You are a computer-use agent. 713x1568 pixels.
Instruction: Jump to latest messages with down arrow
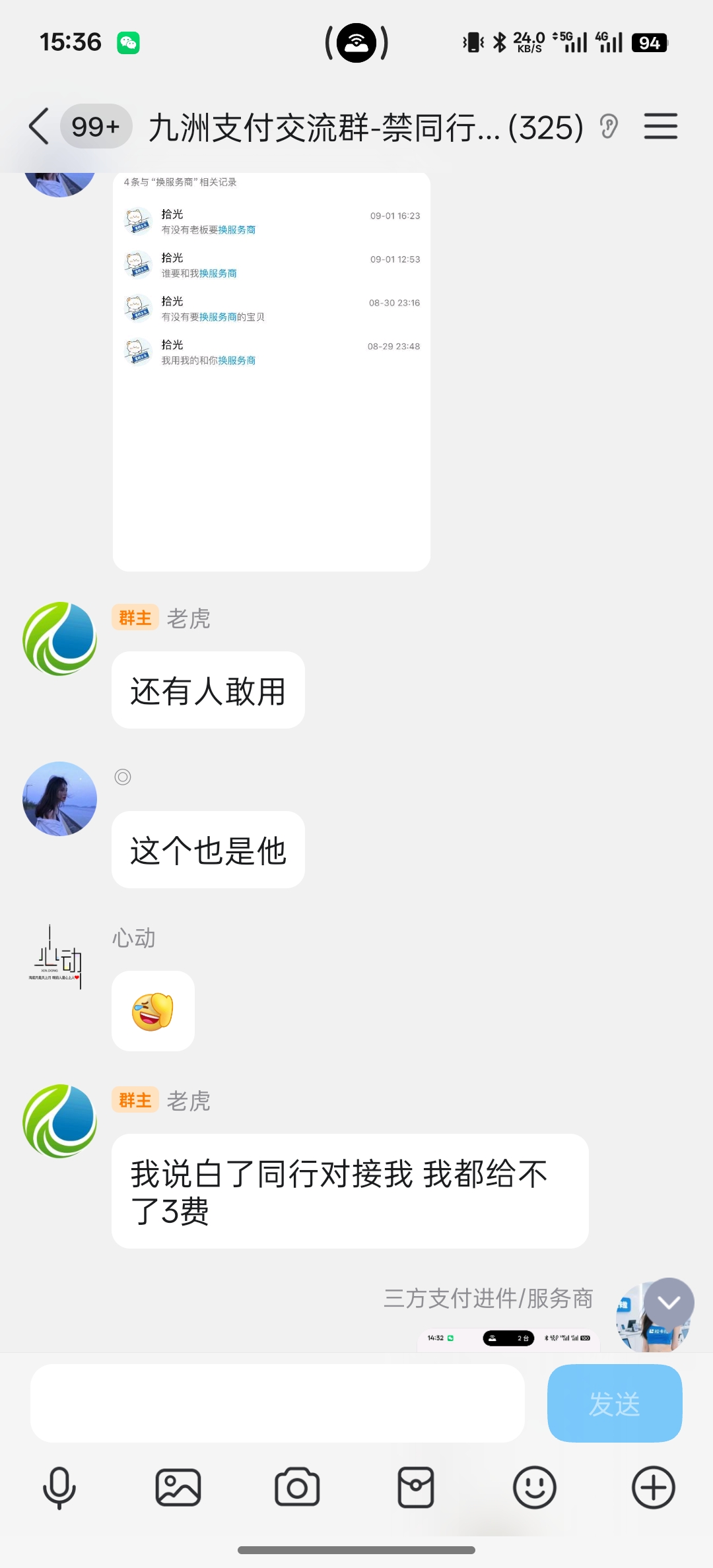669,1302
